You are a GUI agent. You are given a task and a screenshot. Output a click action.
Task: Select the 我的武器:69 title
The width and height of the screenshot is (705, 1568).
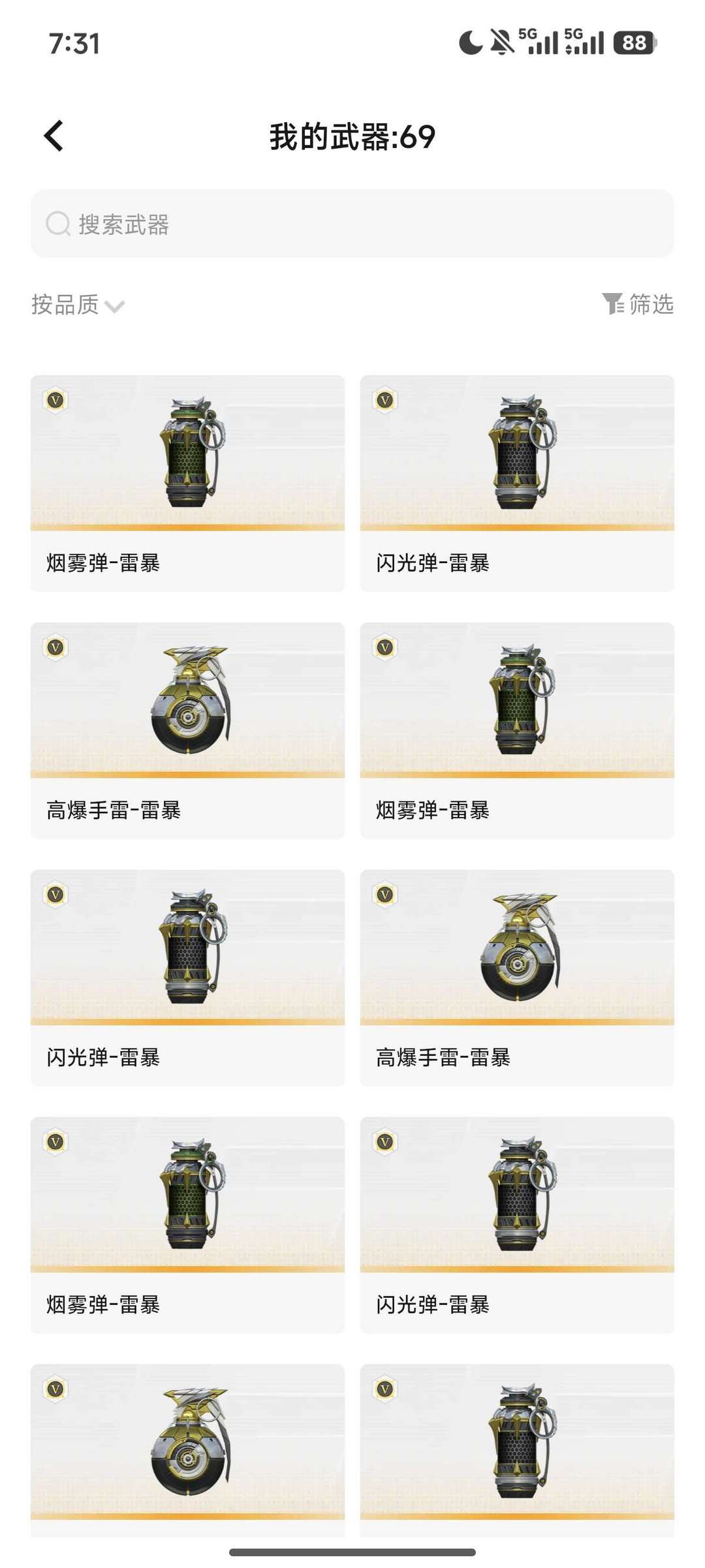tap(352, 137)
